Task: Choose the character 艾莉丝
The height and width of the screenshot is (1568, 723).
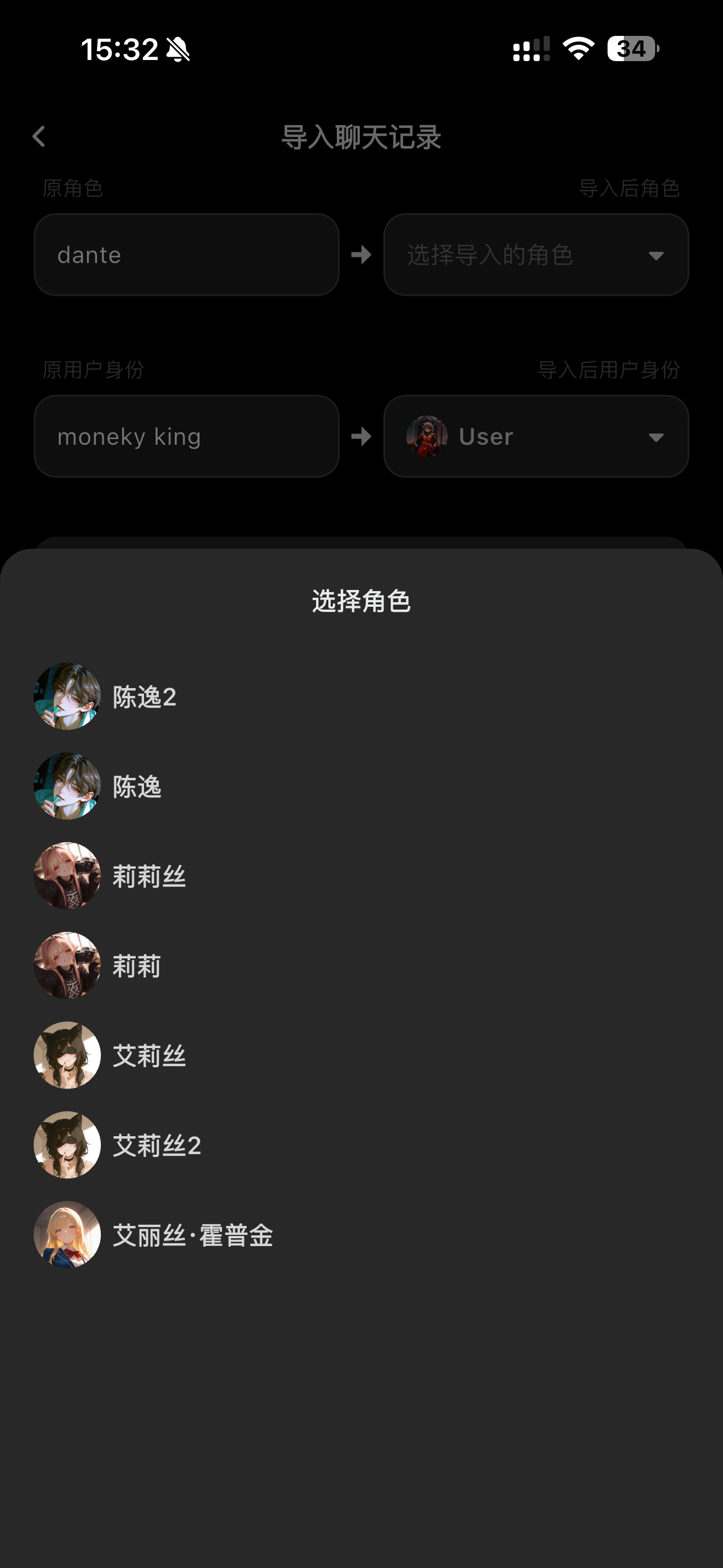Action: (x=149, y=1055)
